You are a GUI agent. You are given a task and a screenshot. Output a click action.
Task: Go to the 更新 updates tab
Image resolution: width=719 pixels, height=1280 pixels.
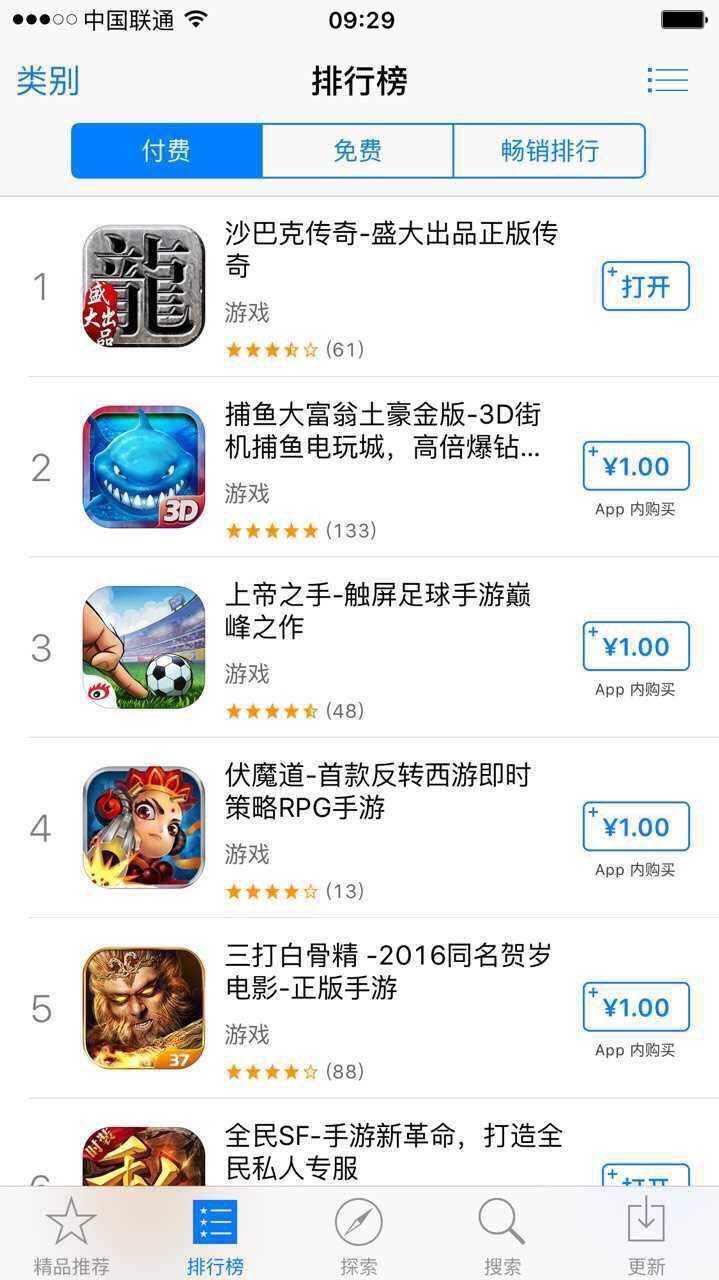(646, 1236)
